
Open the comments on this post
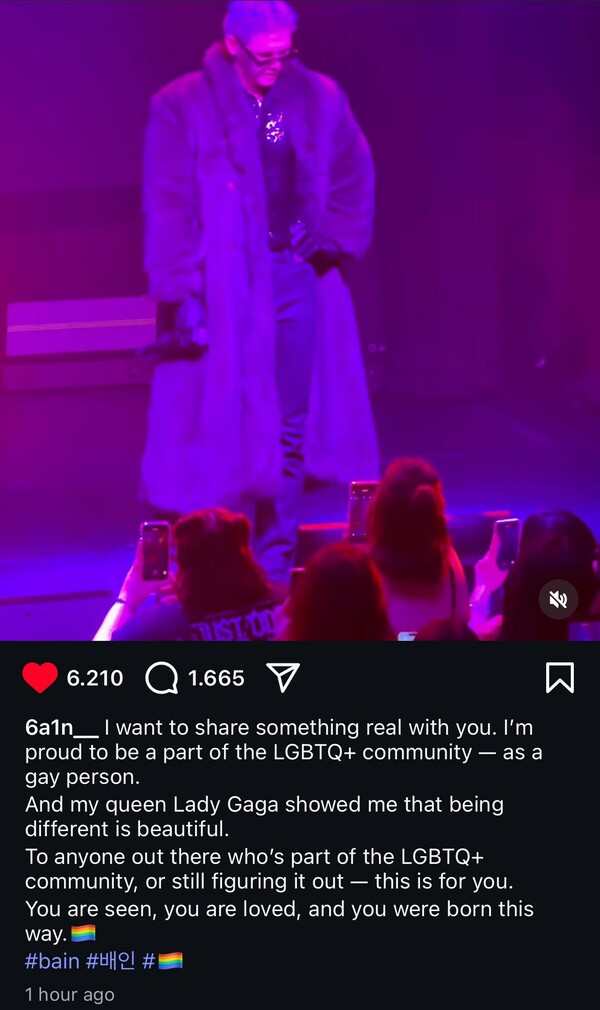(x=162, y=678)
